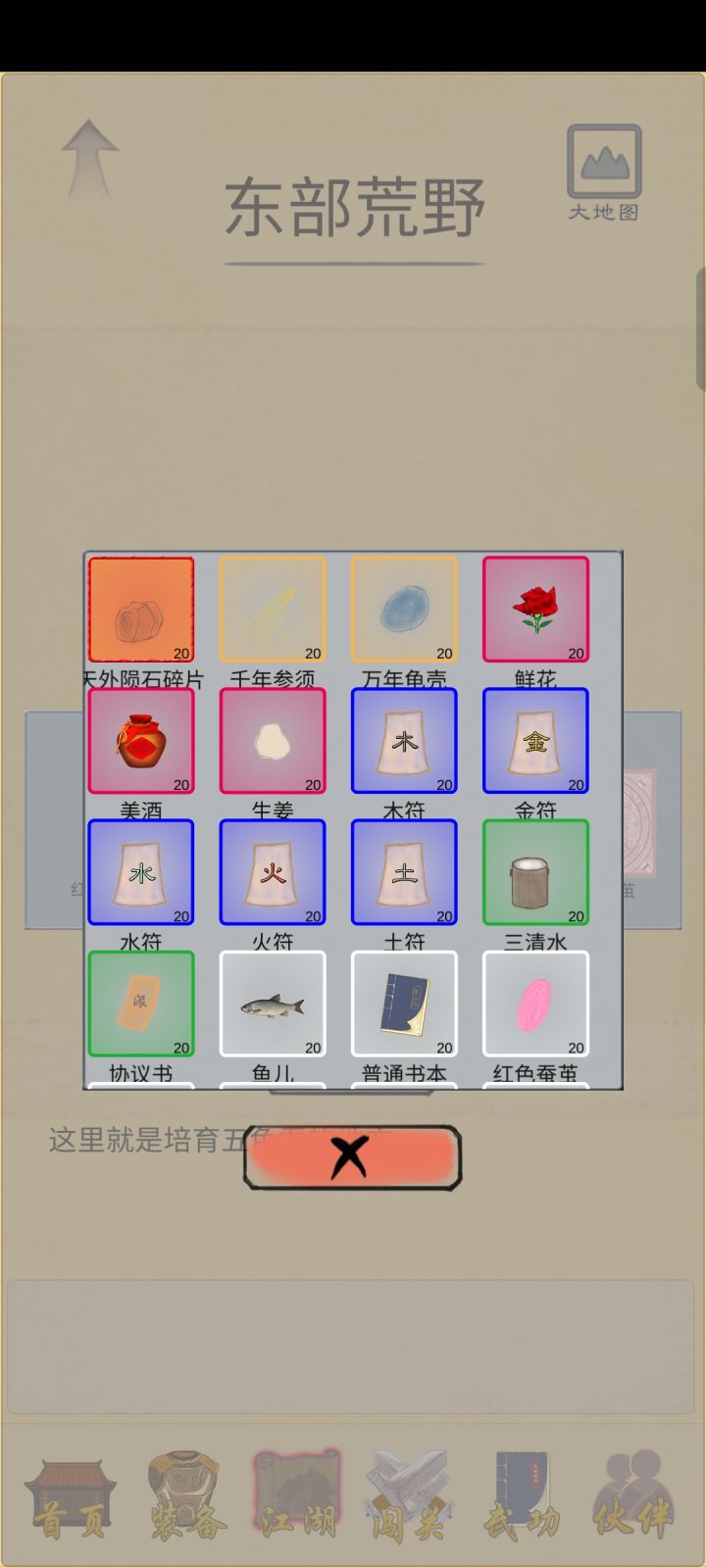Select the 火符 fire talisman

tap(273, 872)
